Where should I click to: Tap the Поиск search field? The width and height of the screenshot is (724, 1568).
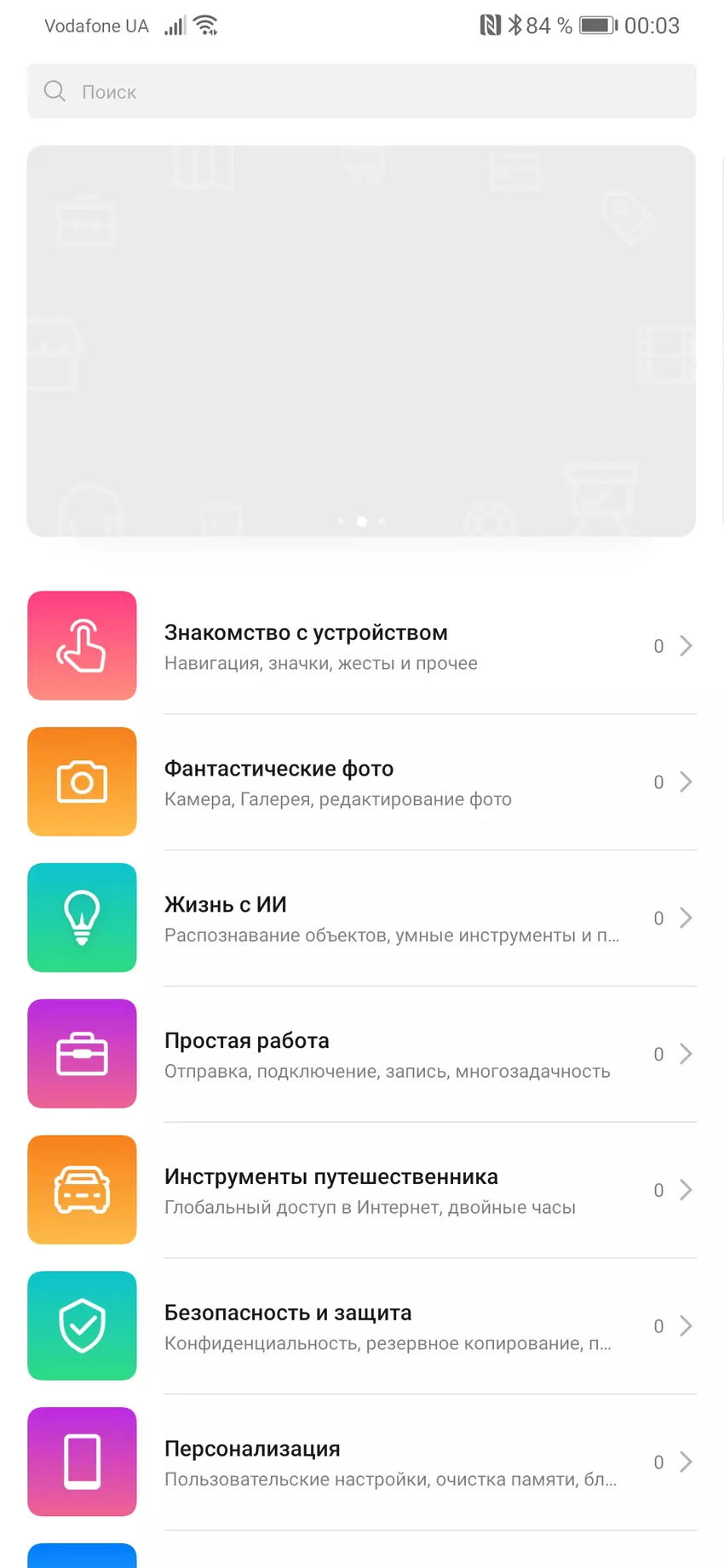(x=362, y=91)
